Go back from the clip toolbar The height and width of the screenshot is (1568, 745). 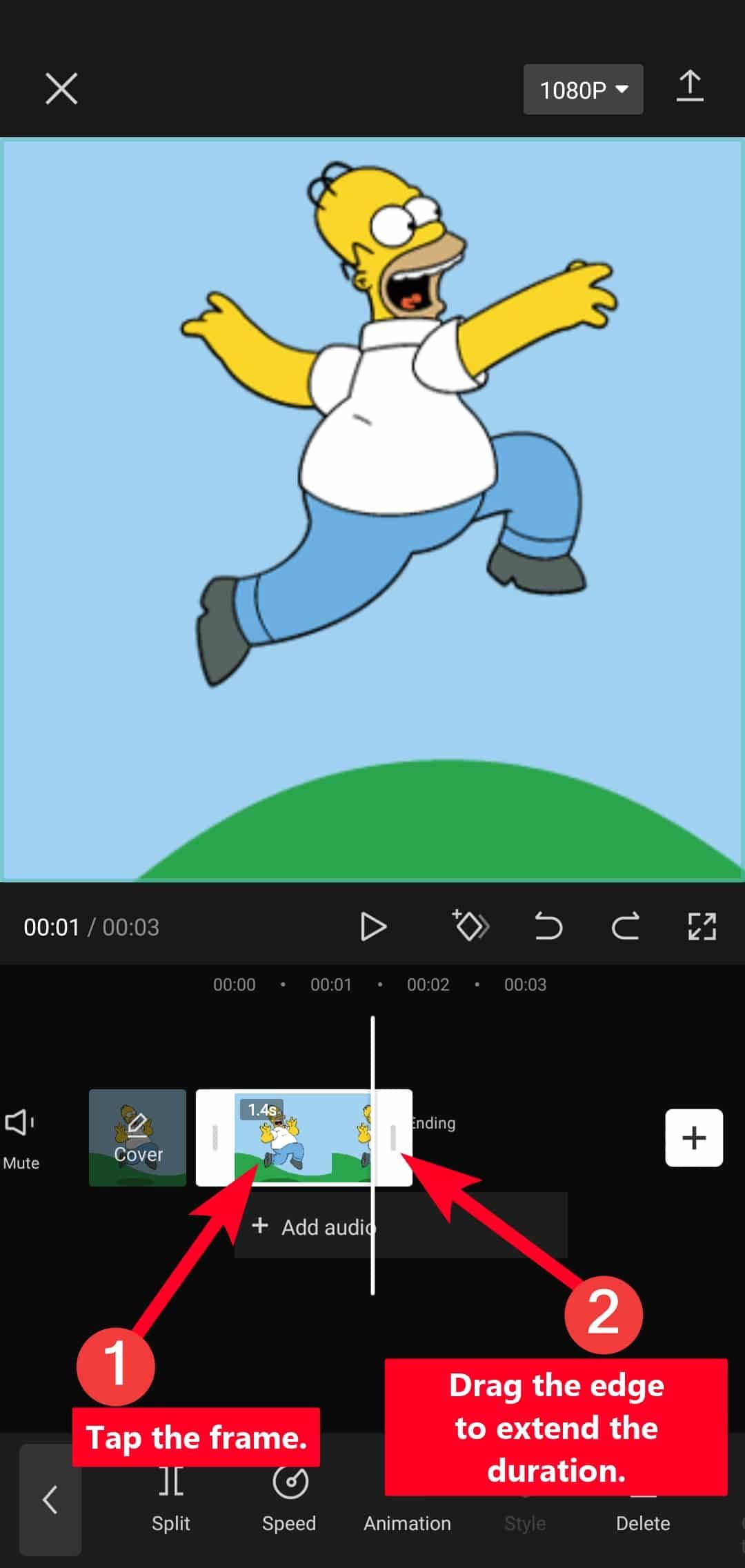[50, 1500]
